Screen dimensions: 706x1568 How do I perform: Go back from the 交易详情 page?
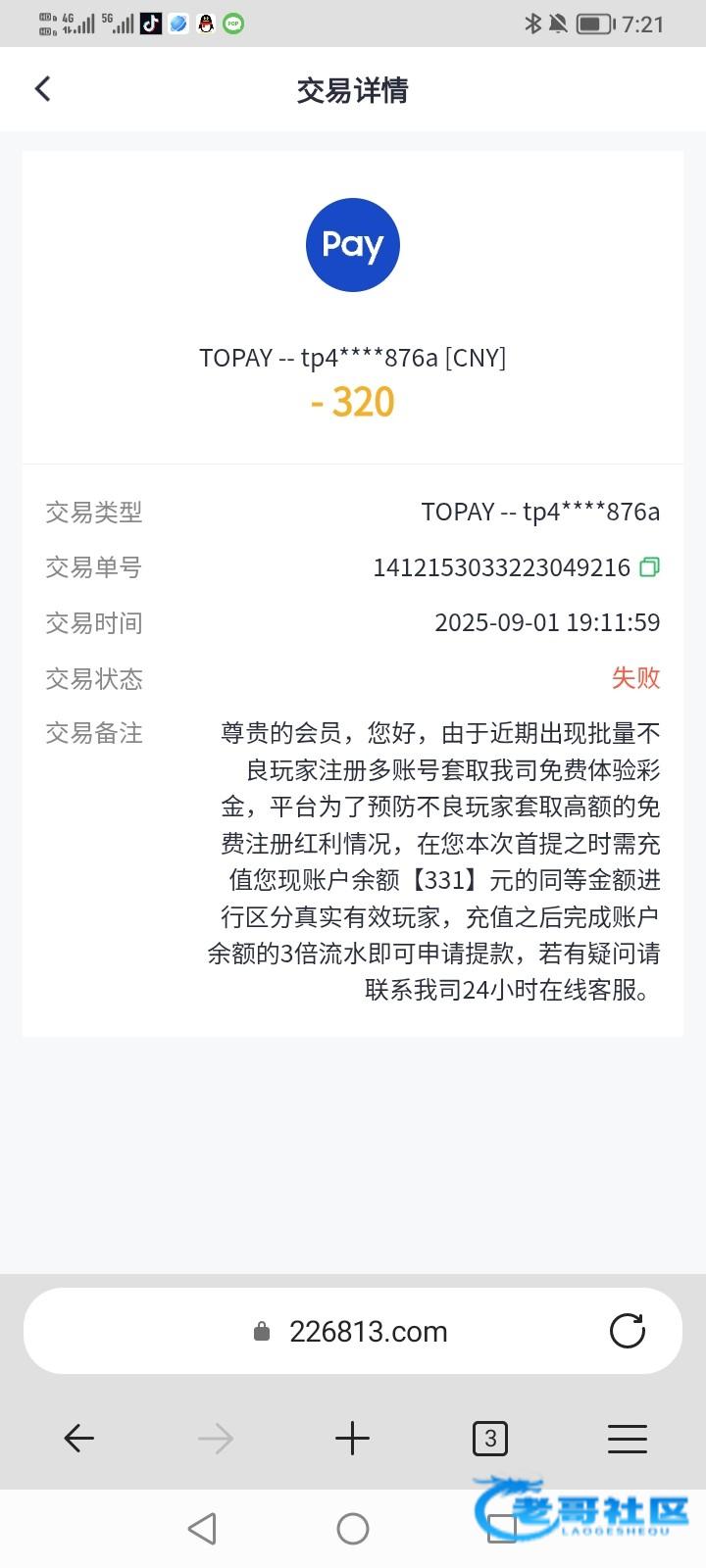(x=42, y=89)
